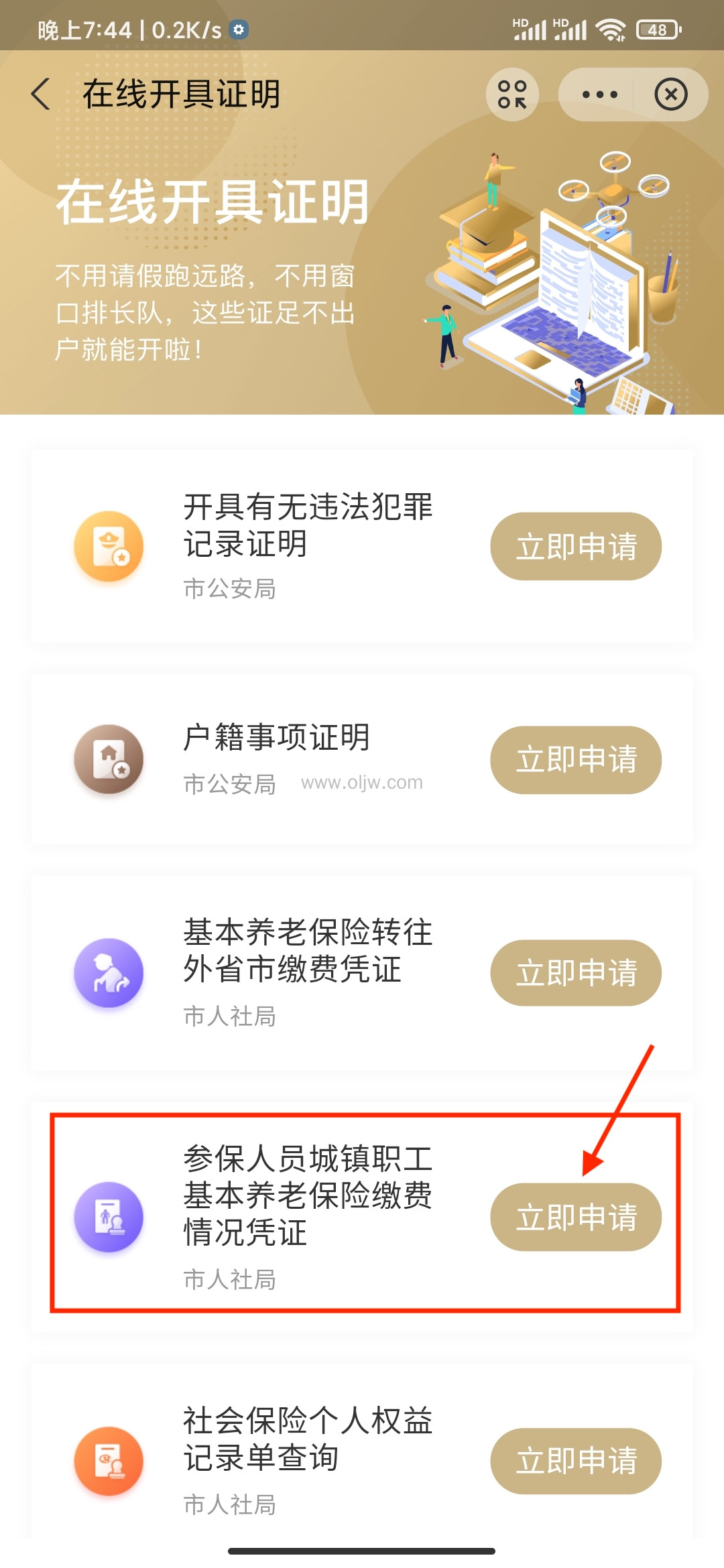Screen dimensions: 724x1568
Task: Open the three-dot more menu
Action: [x=599, y=94]
